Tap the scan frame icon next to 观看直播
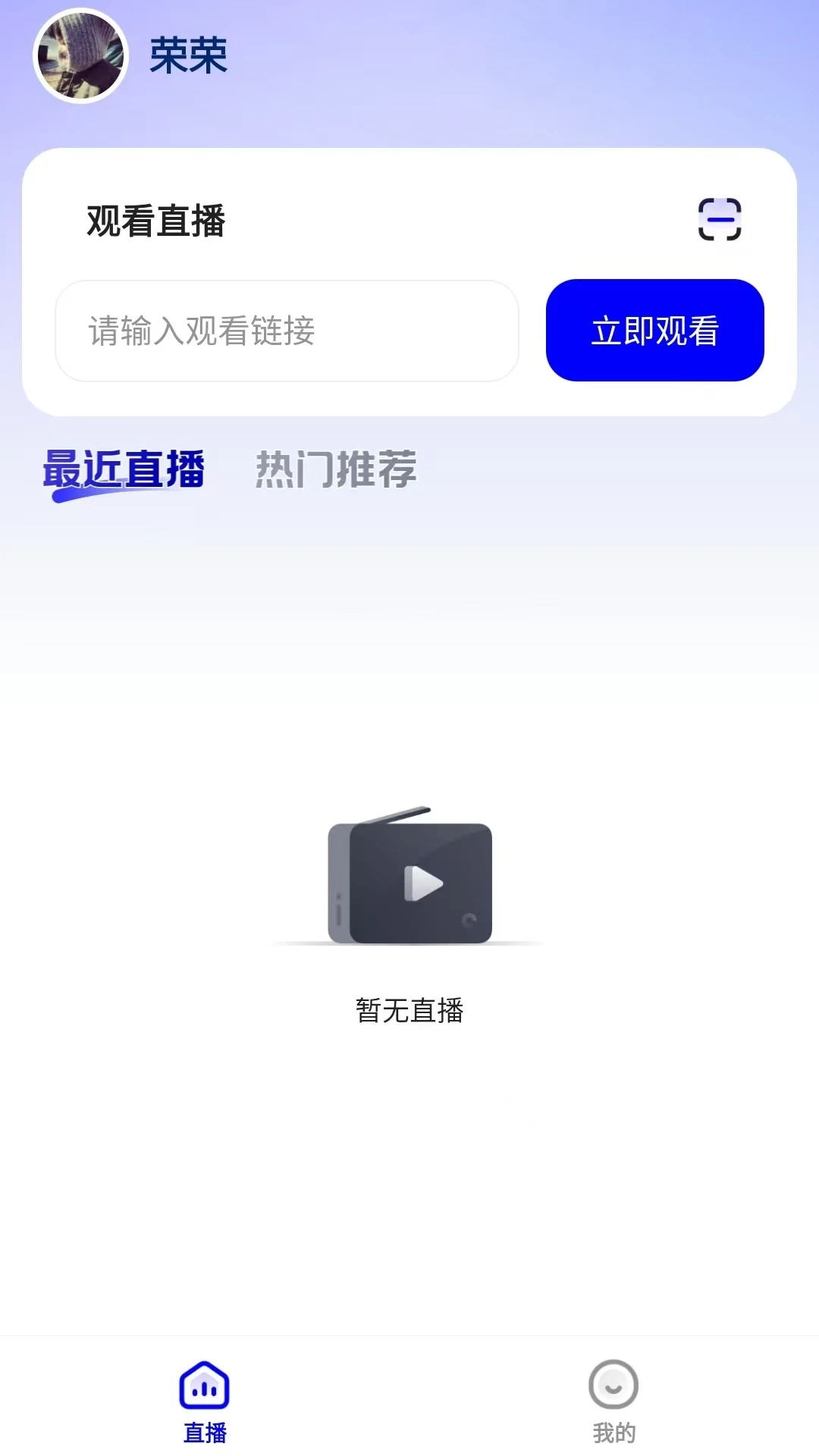 coord(719,221)
